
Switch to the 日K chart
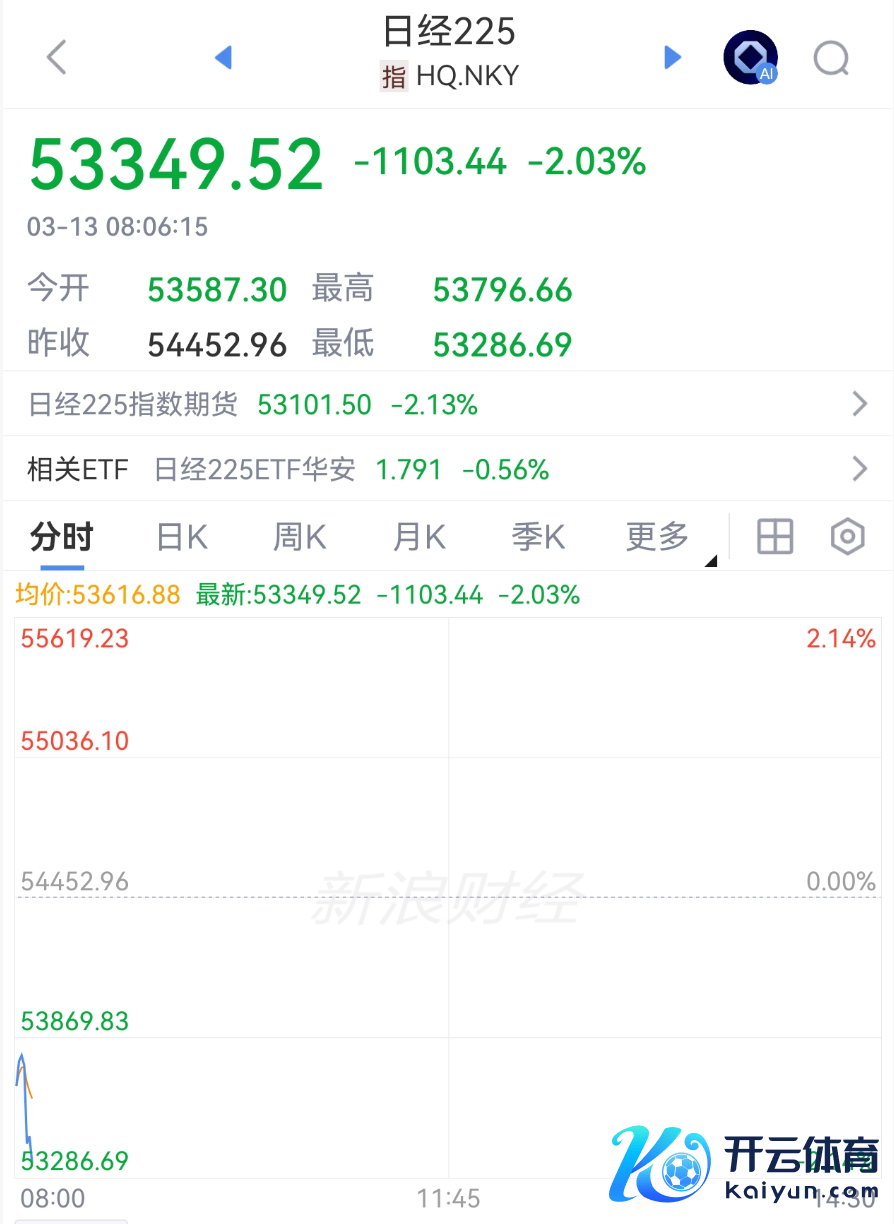pos(182,537)
